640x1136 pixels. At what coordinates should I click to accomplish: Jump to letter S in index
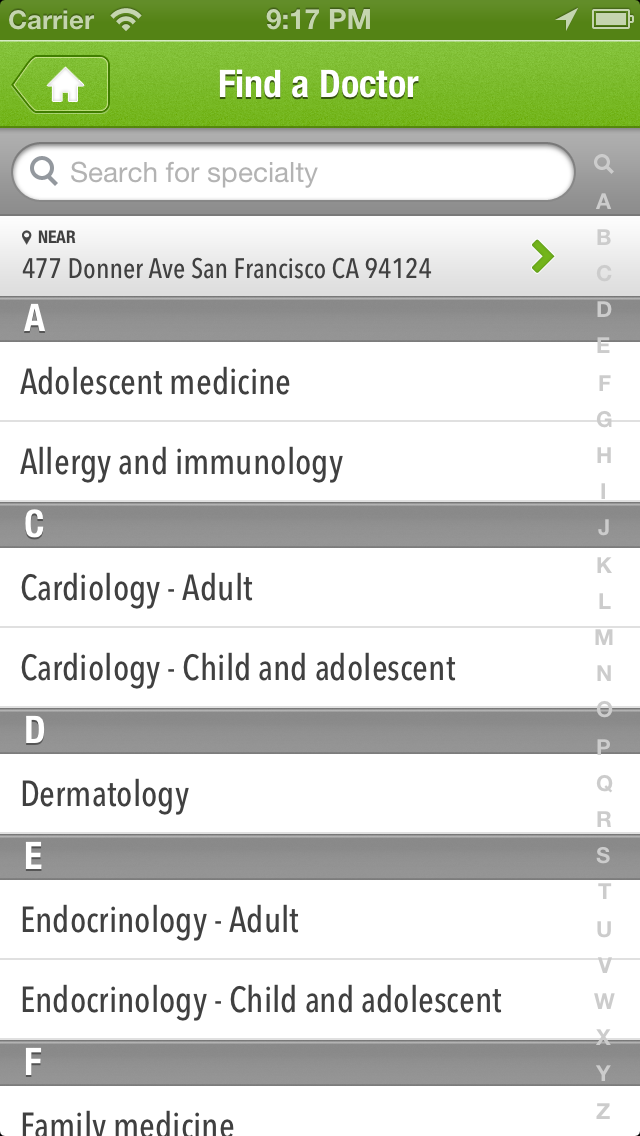pos(603,855)
